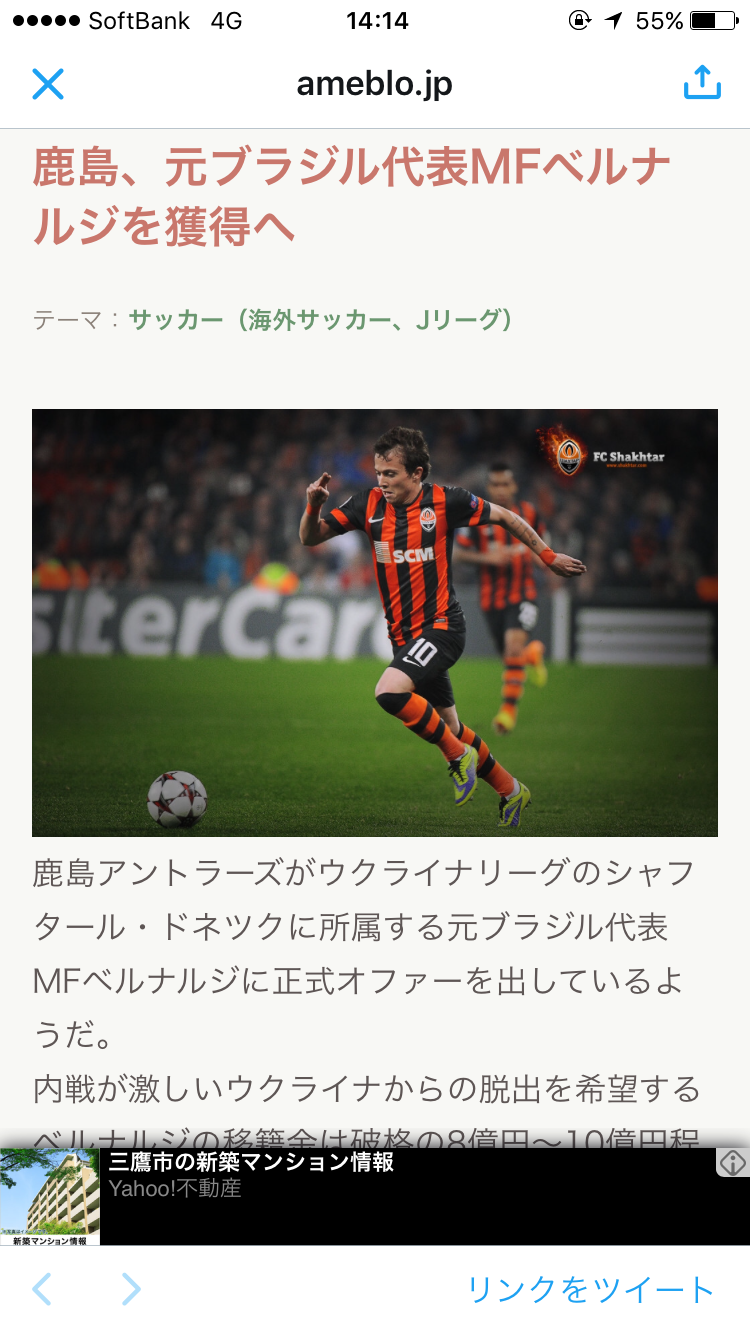Open the サッカー theme link
750x1334 pixels.
click(x=320, y=320)
